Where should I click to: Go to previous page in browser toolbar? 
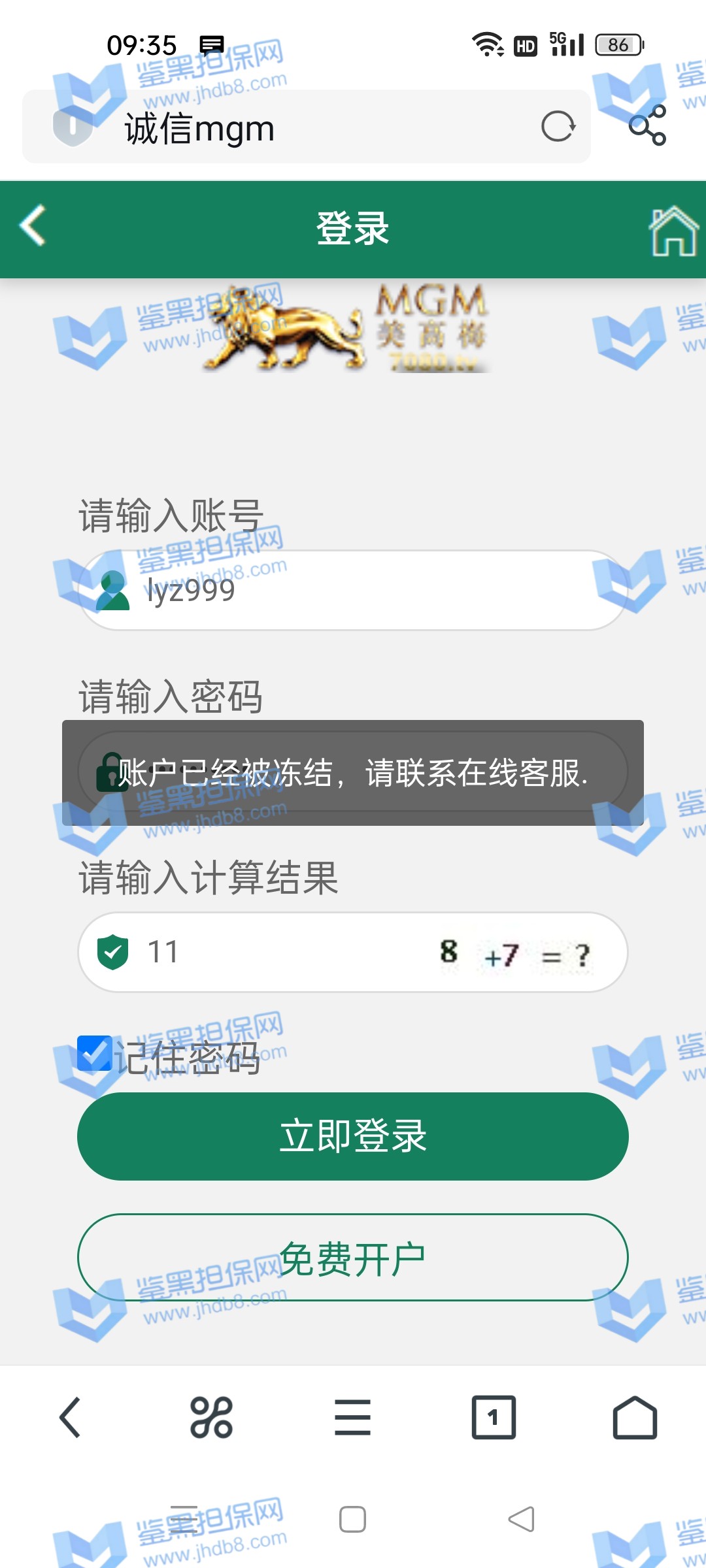(x=71, y=1418)
